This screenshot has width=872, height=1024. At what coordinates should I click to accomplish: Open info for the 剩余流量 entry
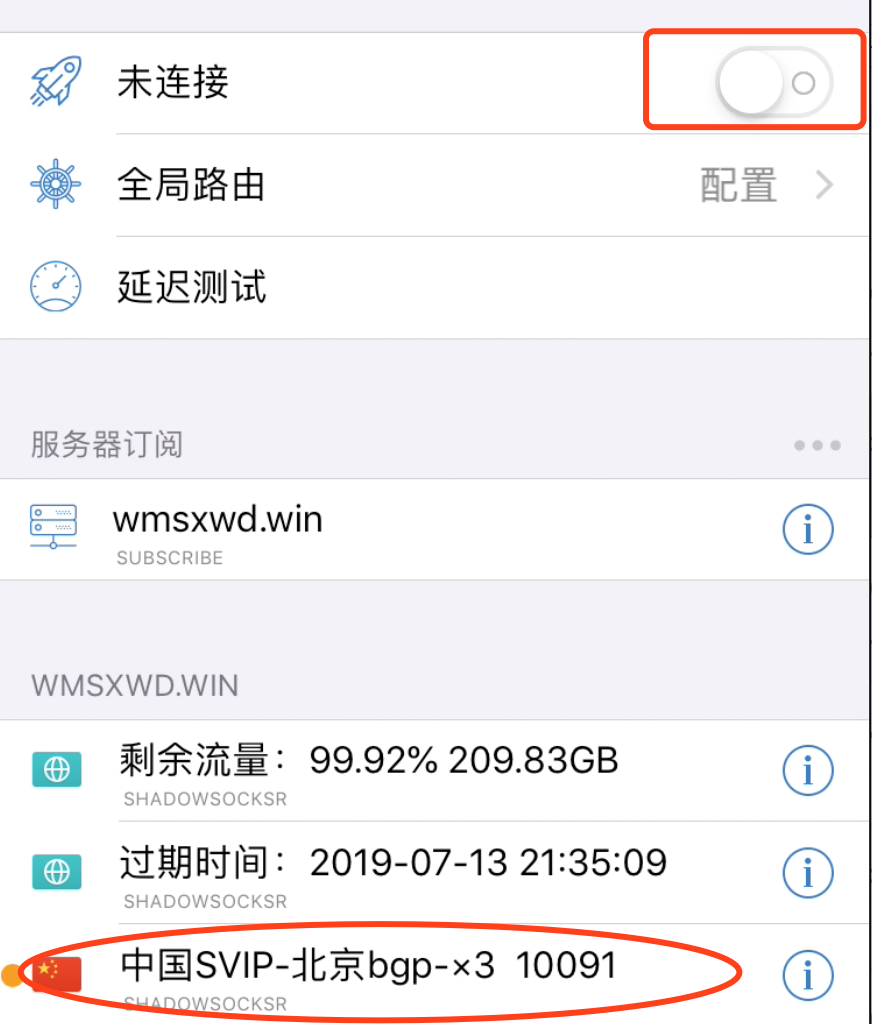tap(807, 770)
